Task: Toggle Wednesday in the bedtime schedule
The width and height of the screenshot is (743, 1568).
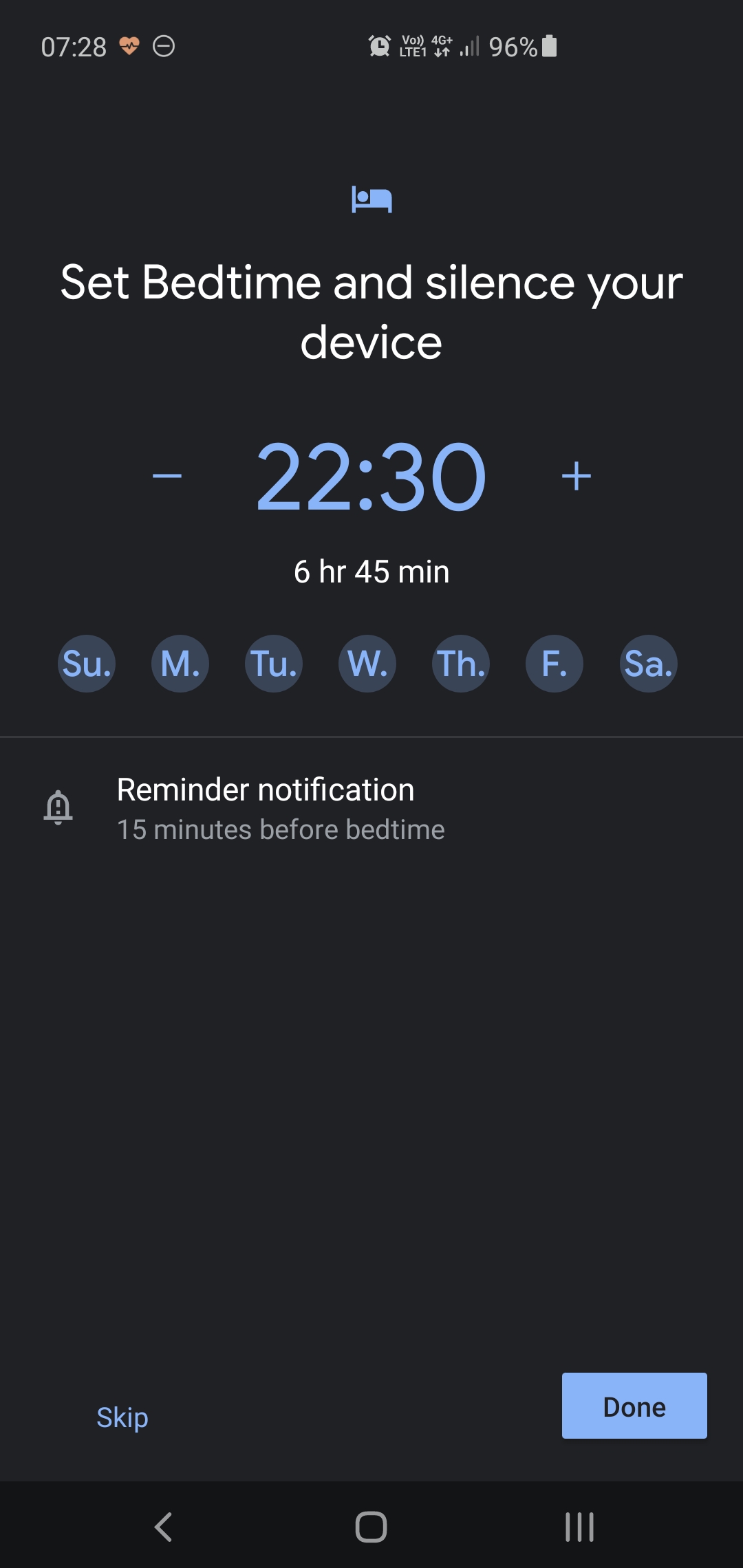Action: tap(367, 664)
